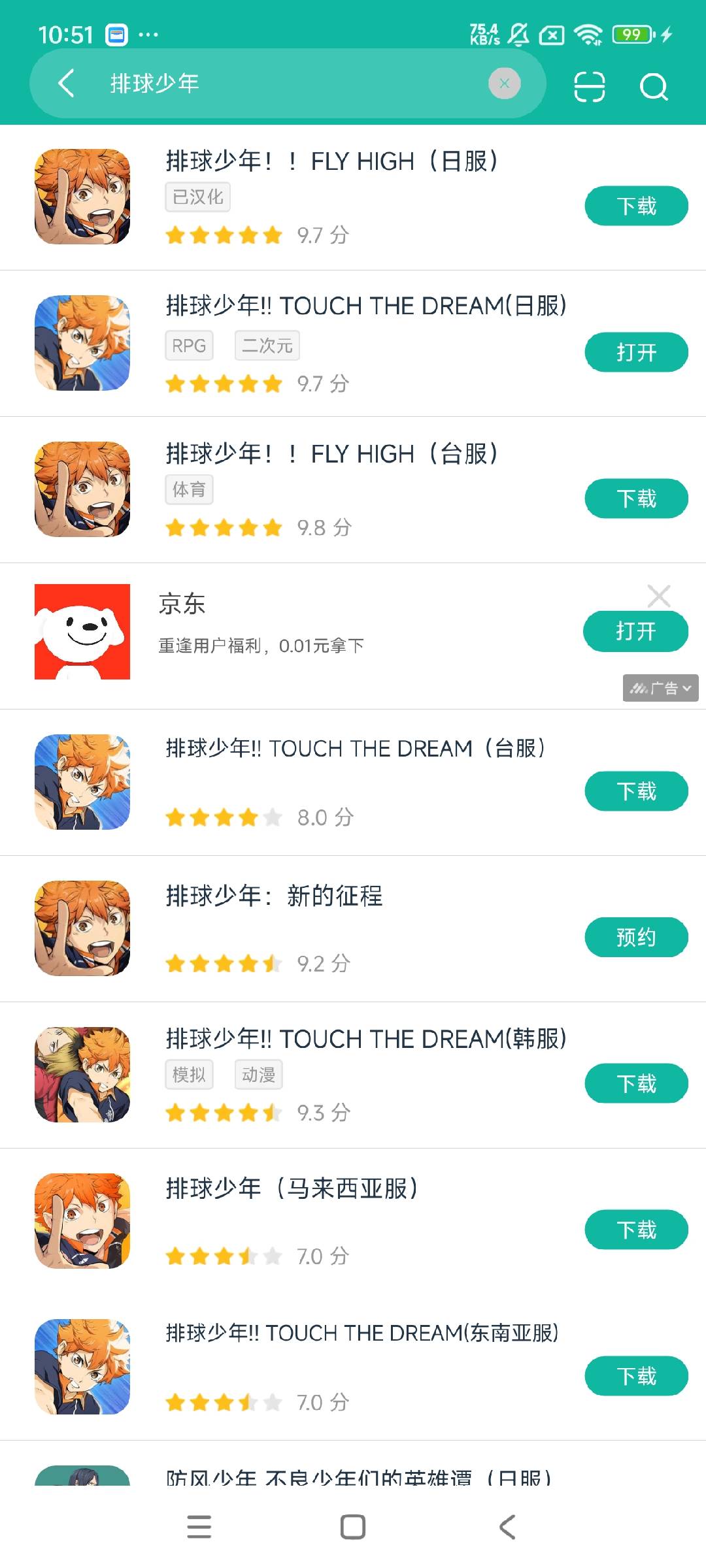Screen dimensions: 706x1568
Task: Download TOUCH THE DREAM(东南亚服)
Action: point(635,1377)
